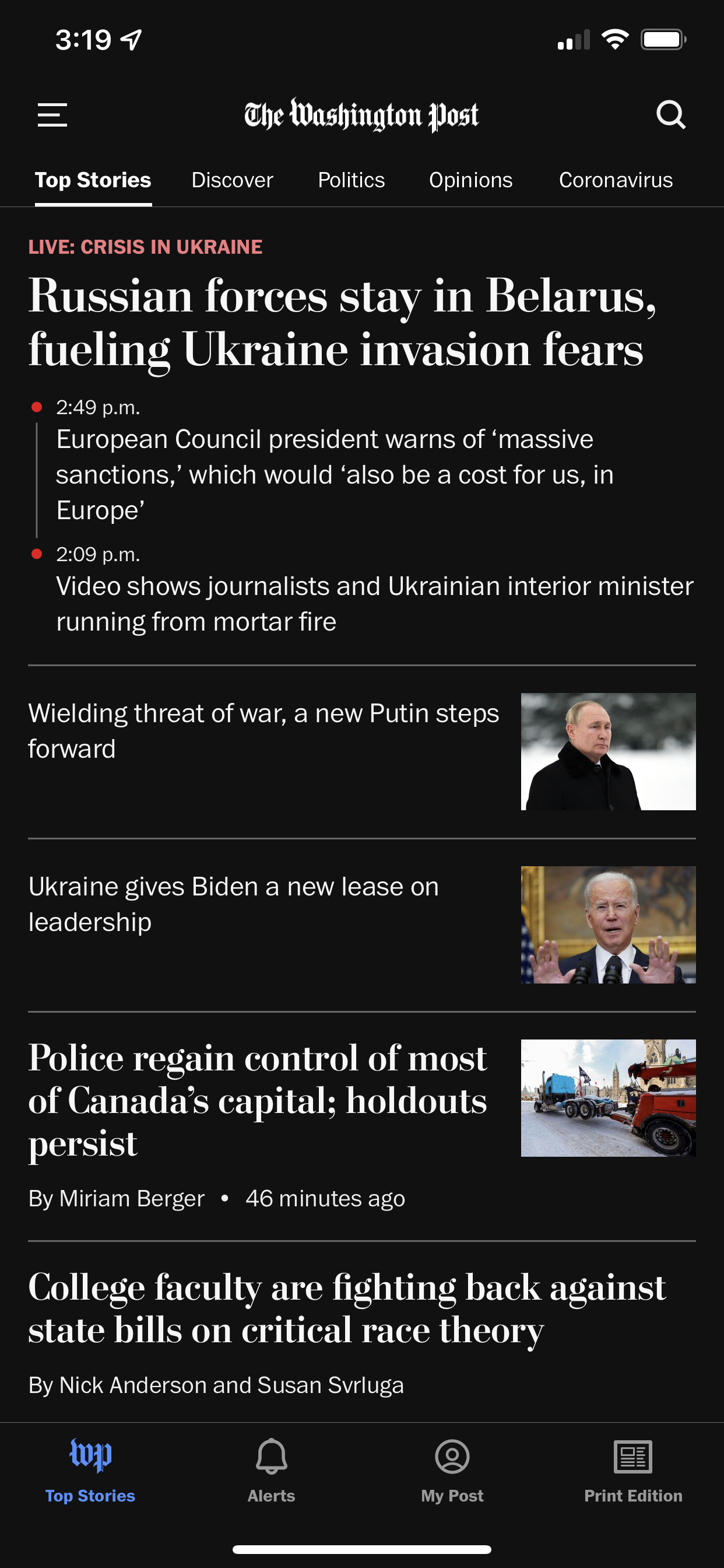Screen dimensions: 724x1568
Task: Read Police regain control of Canada's capital
Action: click(x=258, y=1101)
